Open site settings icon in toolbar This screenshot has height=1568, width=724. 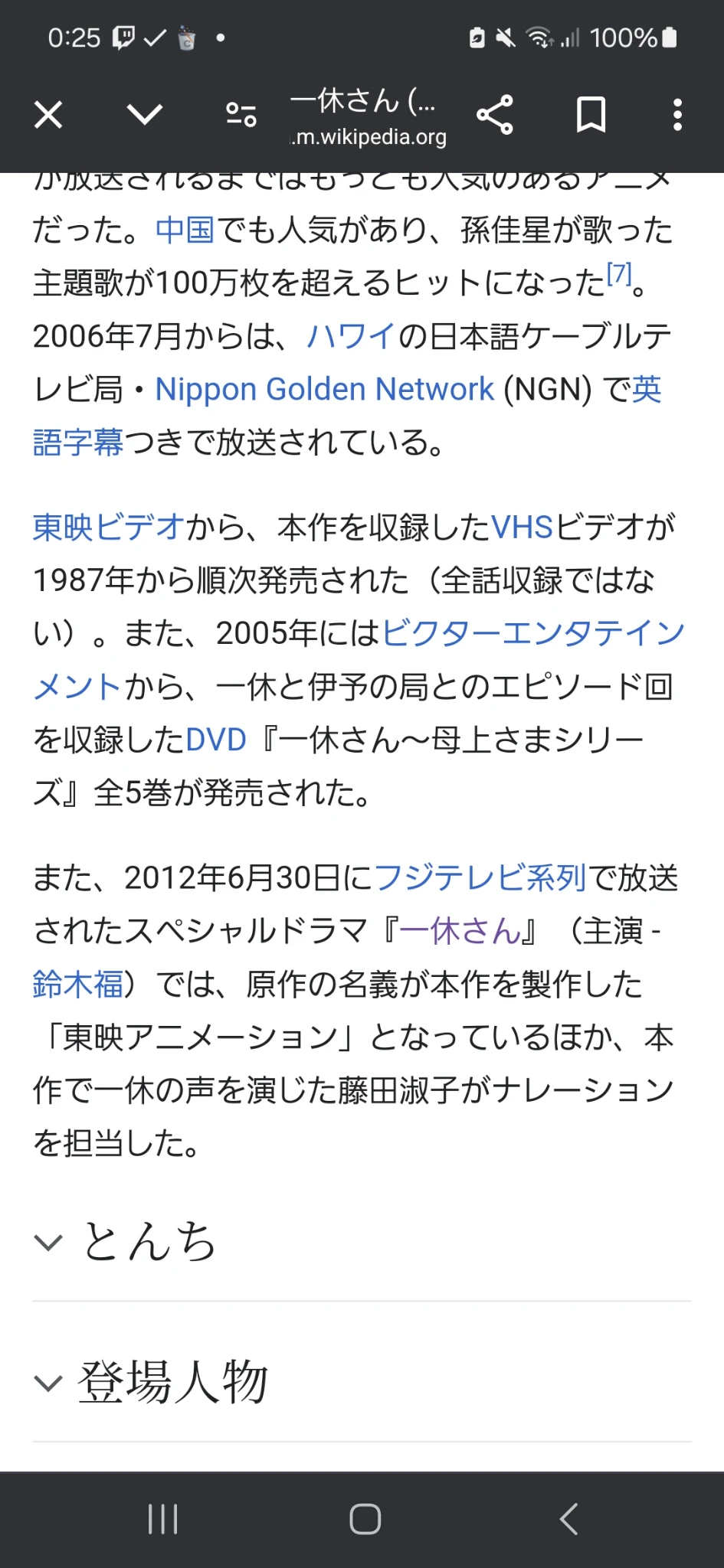241,116
